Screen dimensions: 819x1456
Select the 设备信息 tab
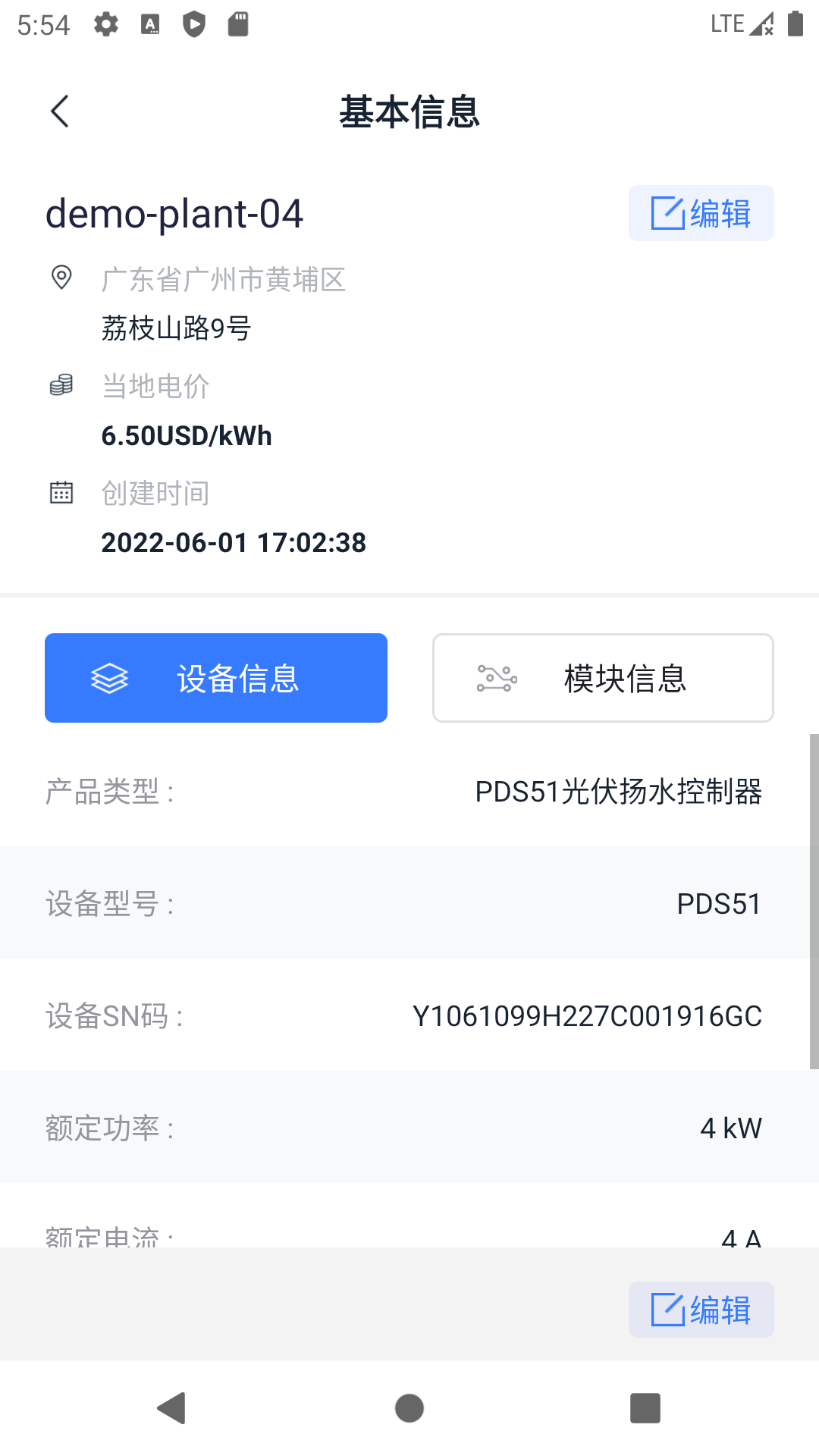(x=216, y=677)
